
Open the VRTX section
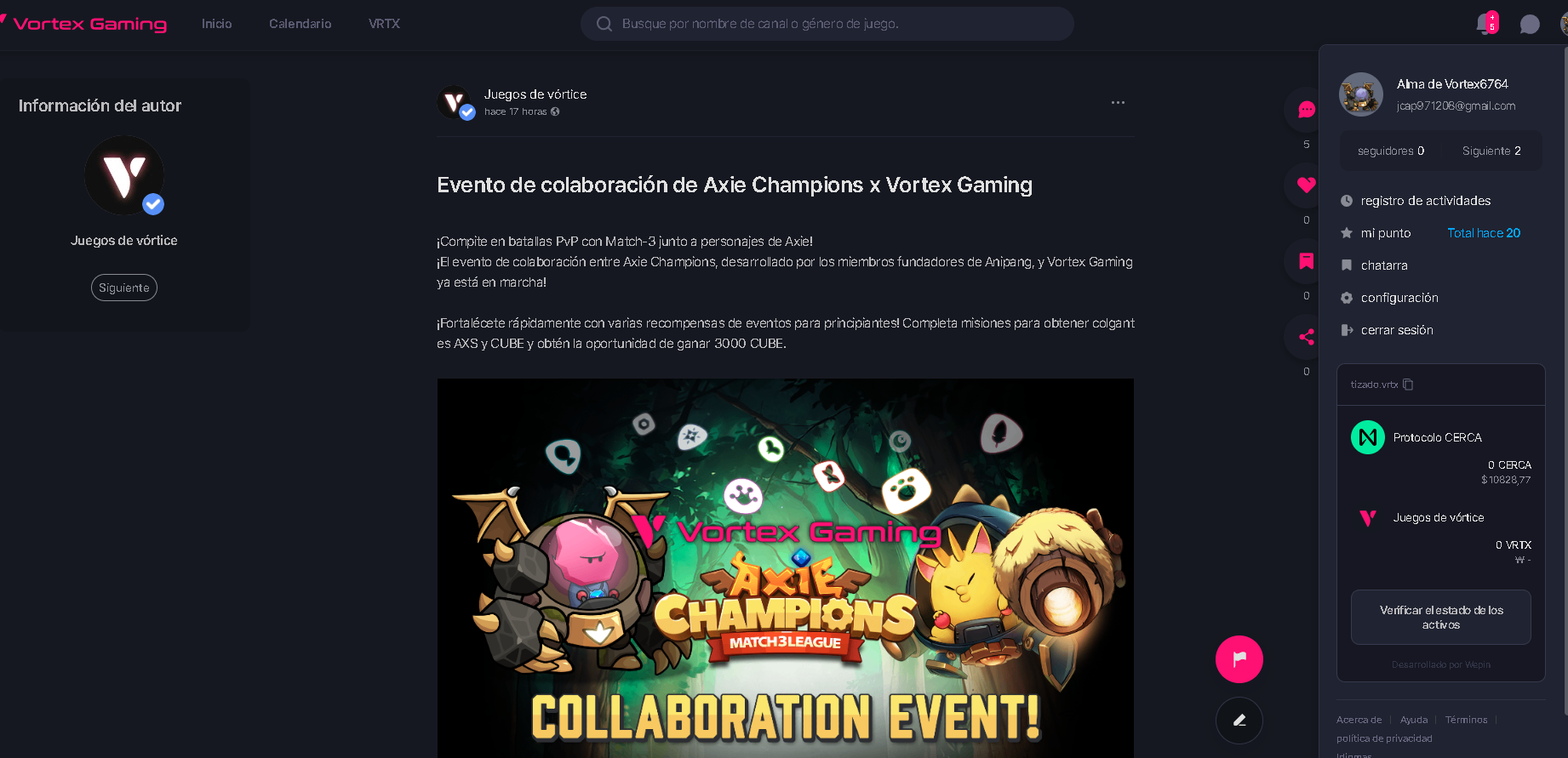(384, 24)
